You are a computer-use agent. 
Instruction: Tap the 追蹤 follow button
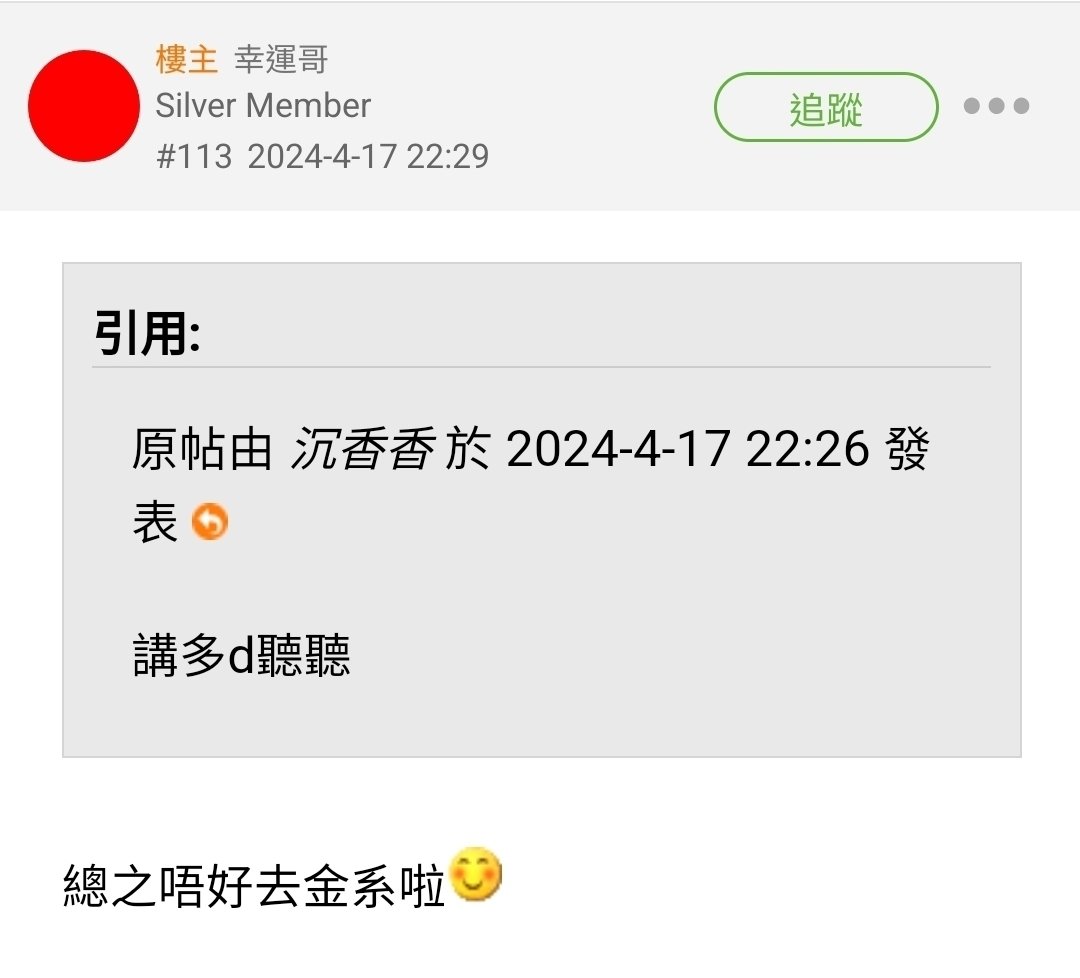[x=825, y=107]
